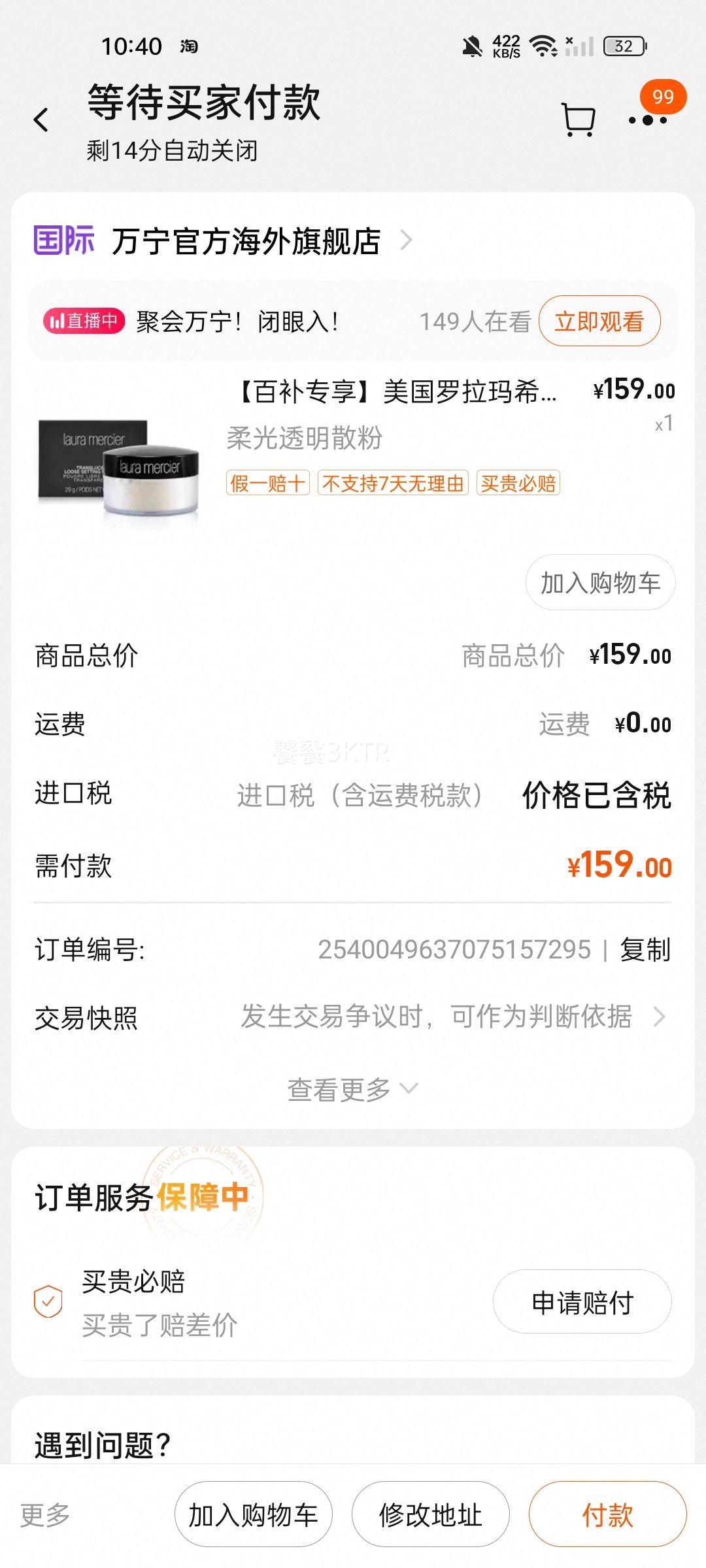Open the shopping cart at the top
The width and height of the screenshot is (706, 1568).
tap(578, 120)
